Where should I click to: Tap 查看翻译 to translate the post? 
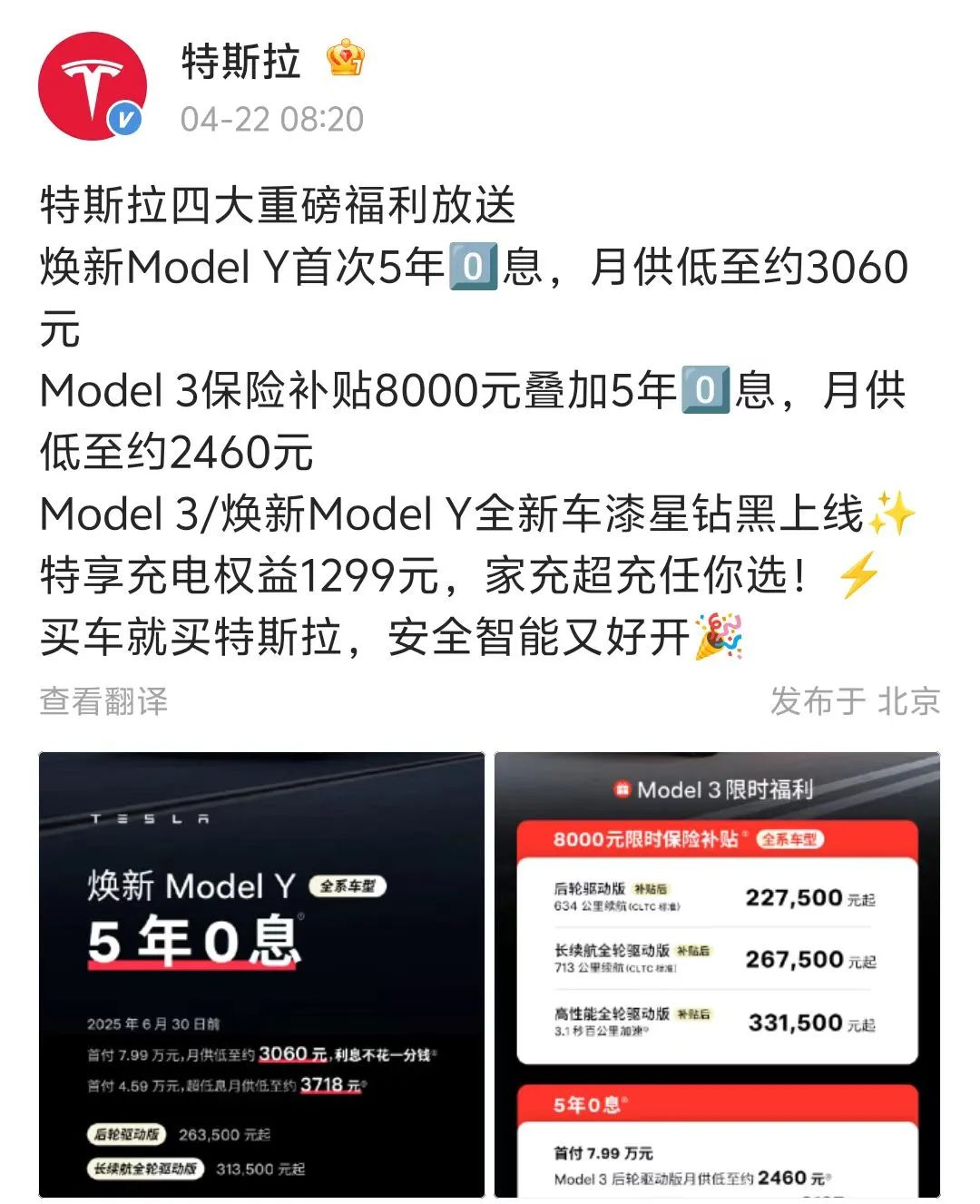pyautogui.click(x=103, y=701)
